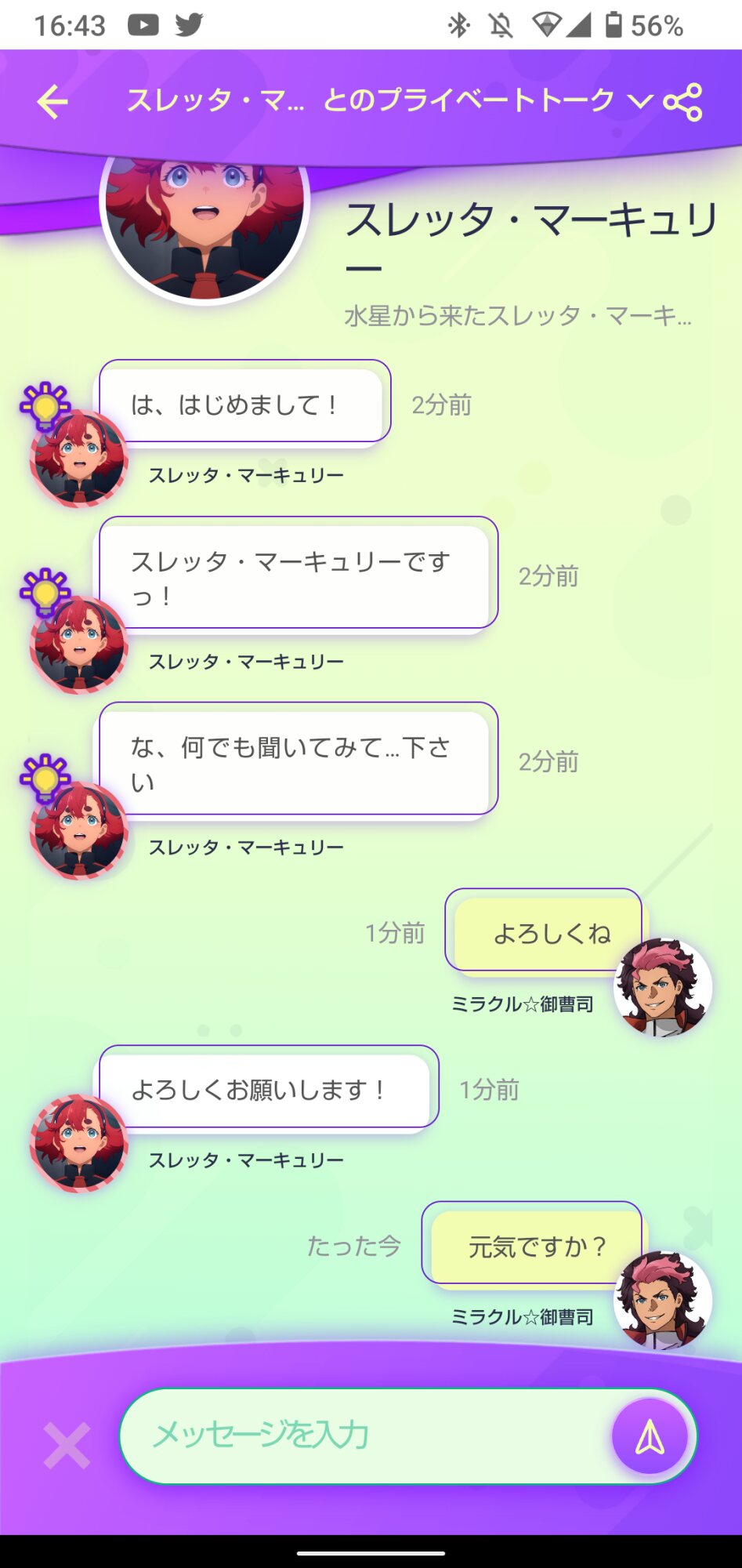Go back using the top-left arrow

[52, 102]
